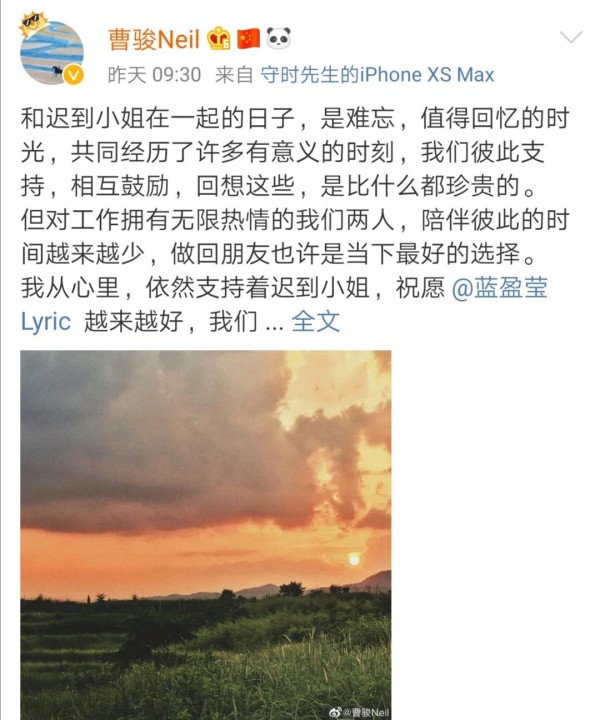Tap 守时先生的iPhone XS Max source link
Image resolution: width=600 pixels, height=720 pixels.
click(376, 75)
